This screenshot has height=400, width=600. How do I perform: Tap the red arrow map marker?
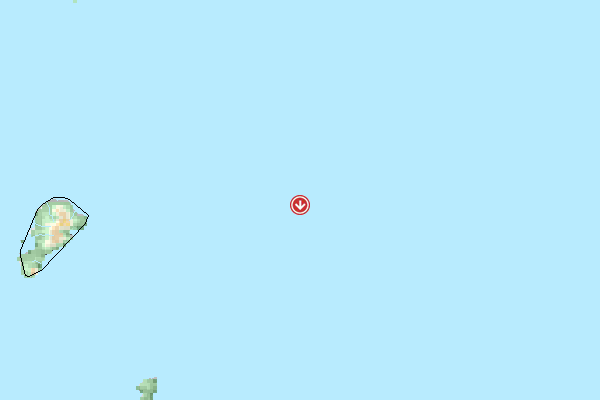(300, 205)
